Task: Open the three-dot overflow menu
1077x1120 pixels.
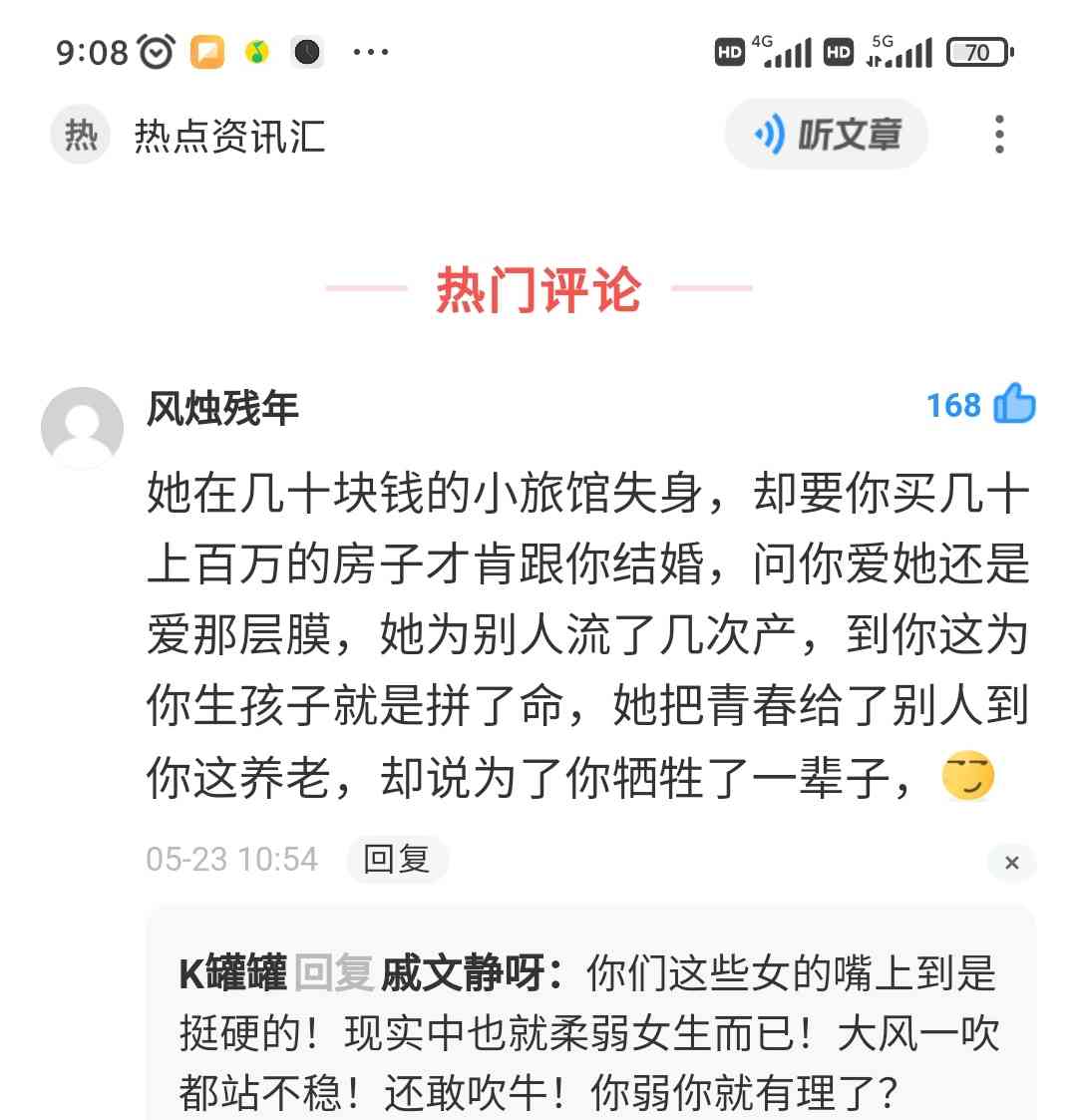Action: point(999,135)
